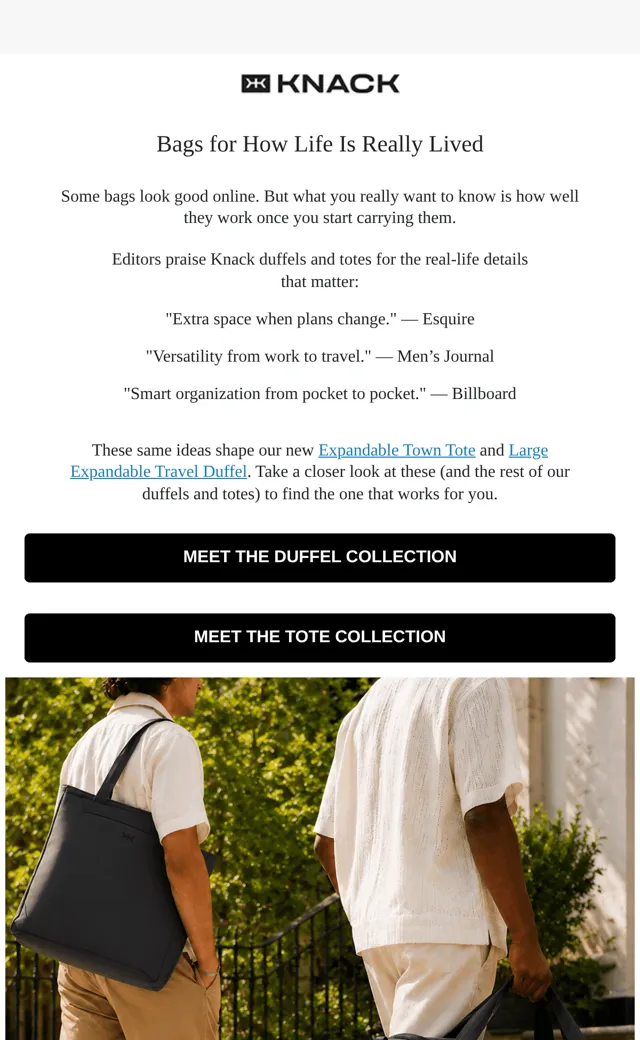Select Meet the Tote Collection button
The width and height of the screenshot is (640, 1040).
[x=320, y=638]
